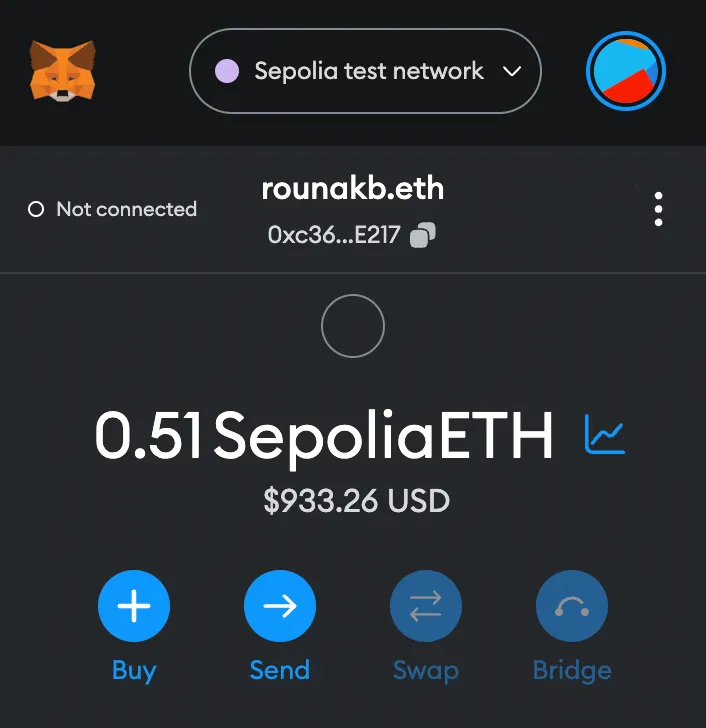Copy the 0xc36...E217 wallet address
This screenshot has width=706, height=728.
tap(423, 236)
